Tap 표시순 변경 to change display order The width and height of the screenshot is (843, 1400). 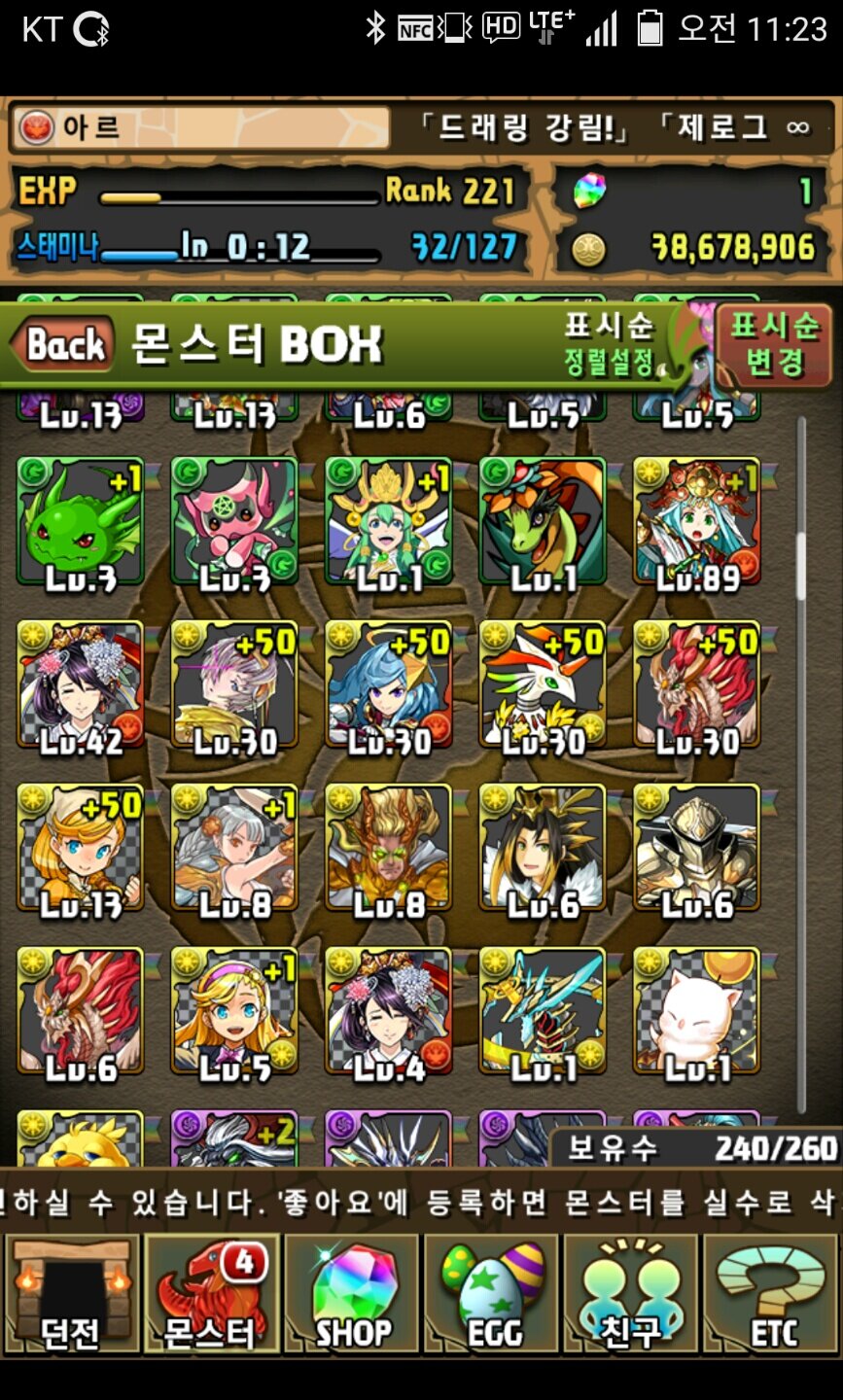pos(774,344)
